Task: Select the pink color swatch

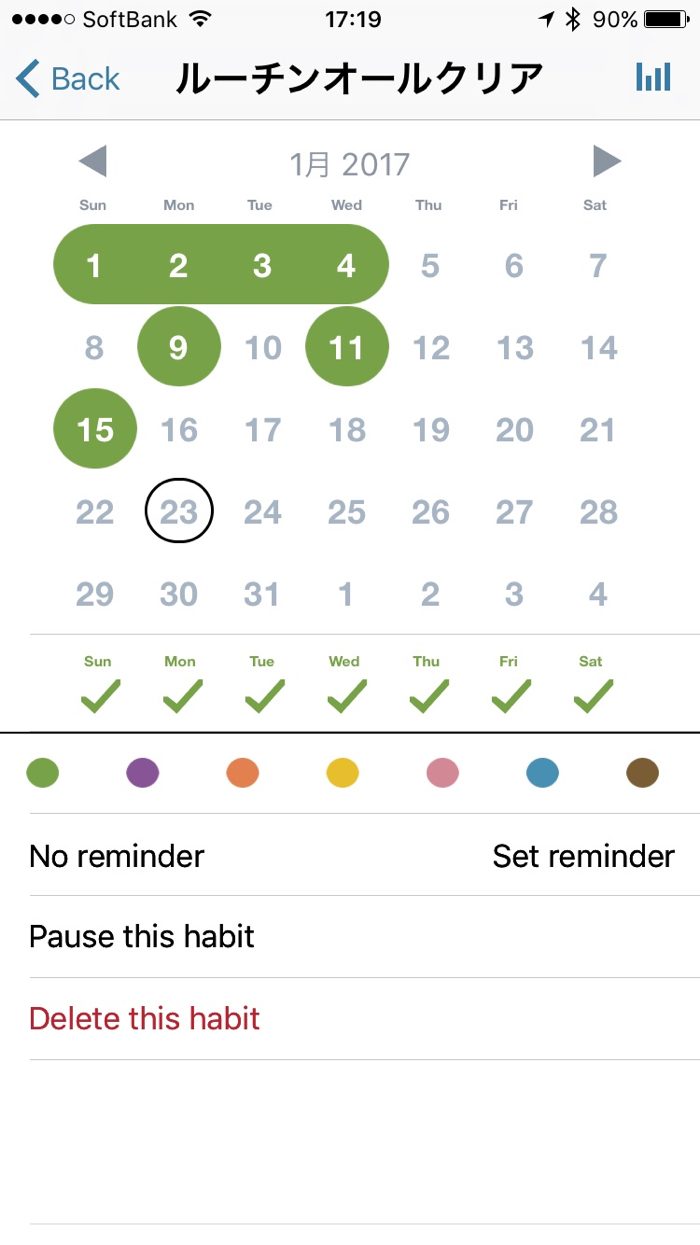Action: [x=443, y=773]
